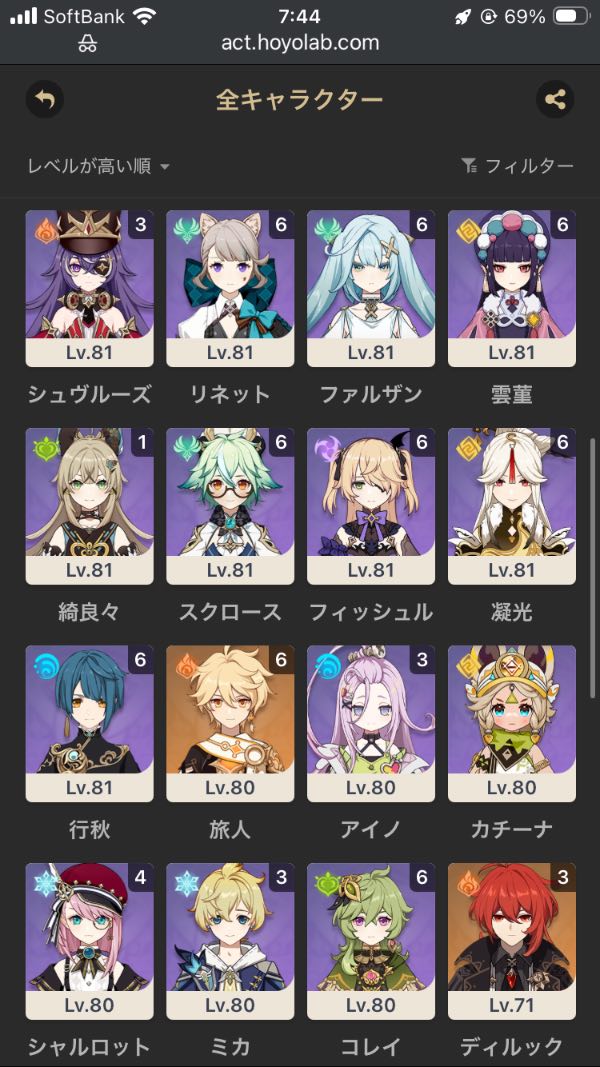Screen dimensions: 600x1067
Task: Go back with the return arrow
Action: [44, 99]
